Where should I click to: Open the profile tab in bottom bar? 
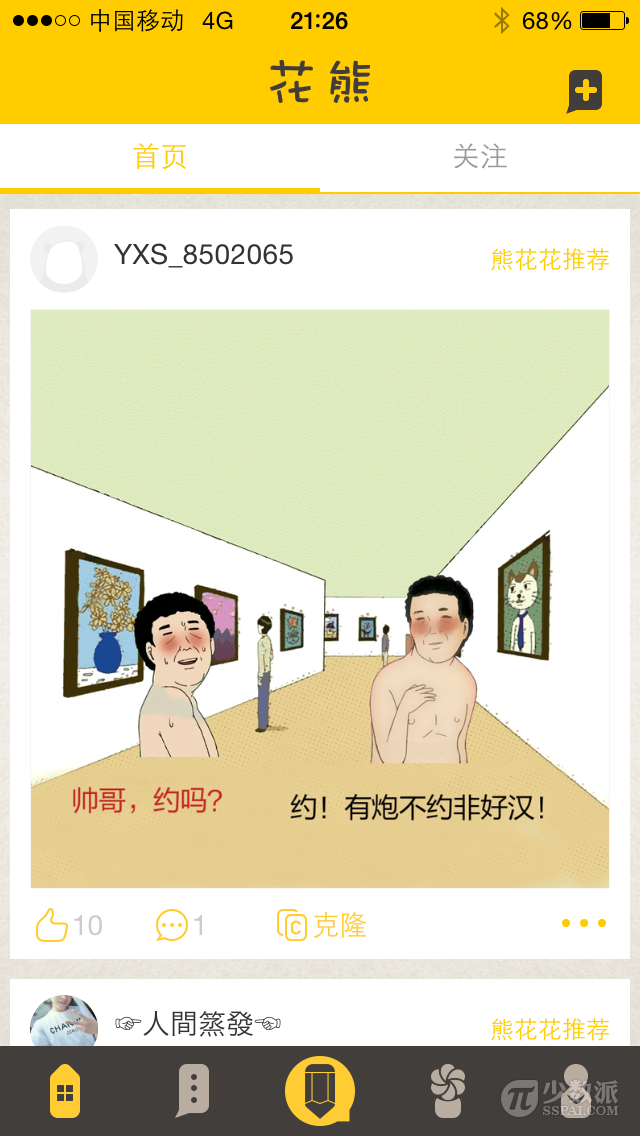(x=575, y=1091)
